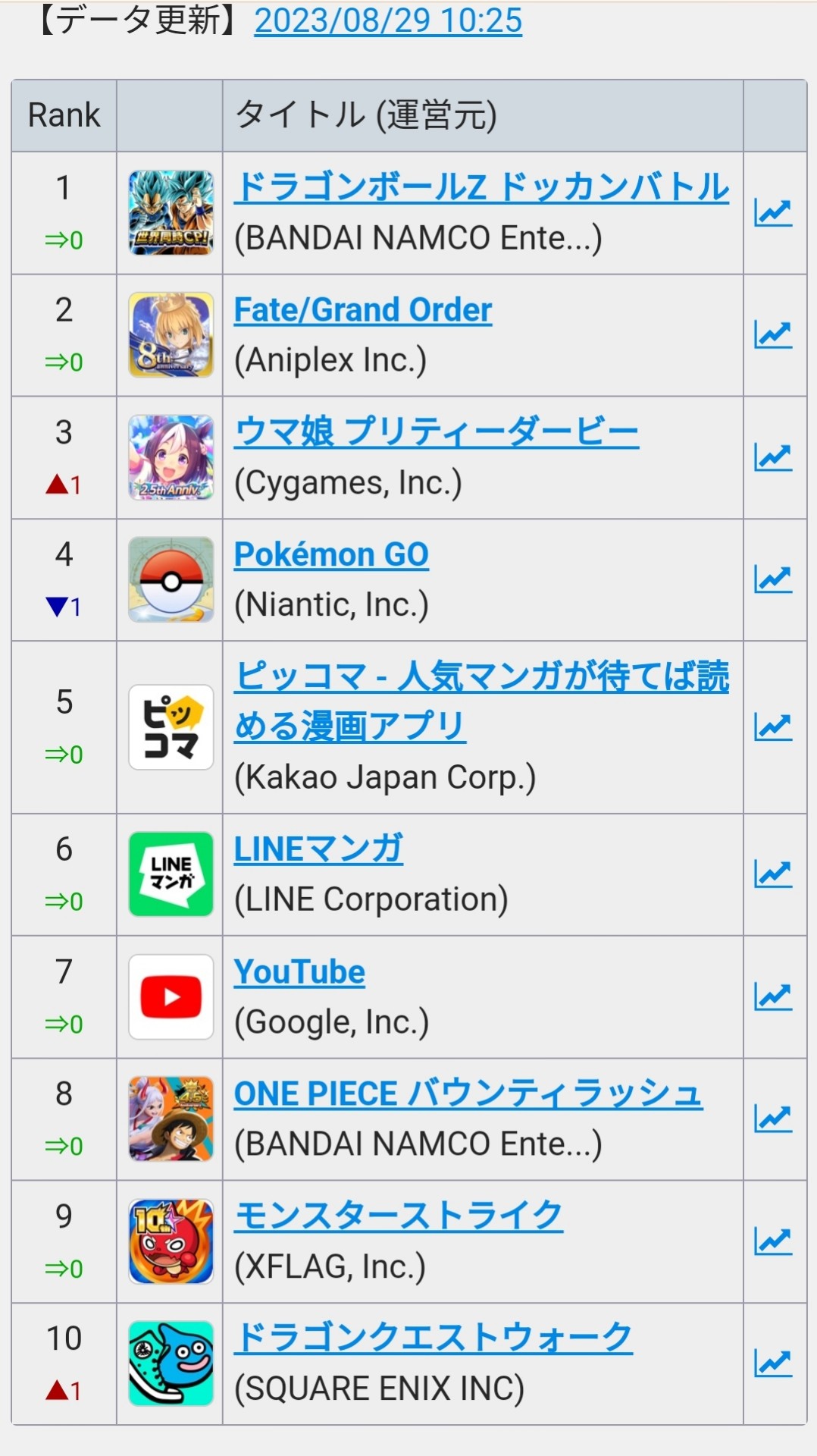The height and width of the screenshot is (1456, 817).
Task: View the ranking chart for ピッコマ
Action: click(773, 726)
